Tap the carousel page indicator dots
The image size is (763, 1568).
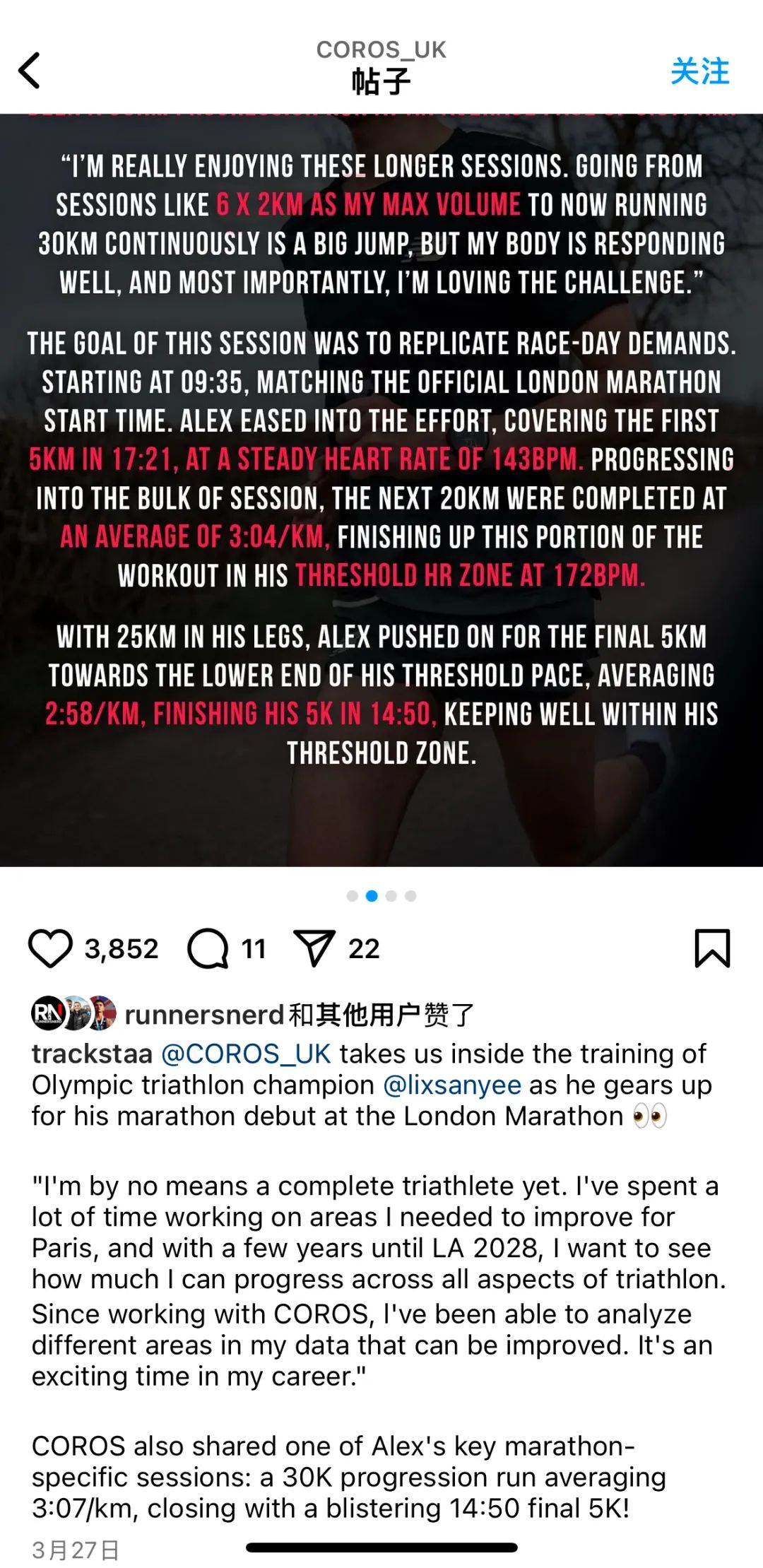[381, 896]
